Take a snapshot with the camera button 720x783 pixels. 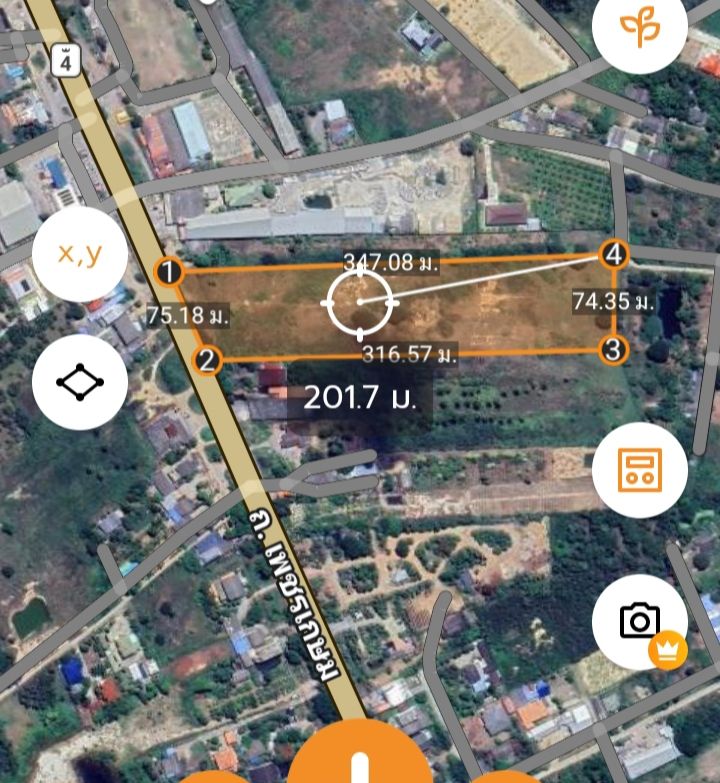tap(639, 621)
